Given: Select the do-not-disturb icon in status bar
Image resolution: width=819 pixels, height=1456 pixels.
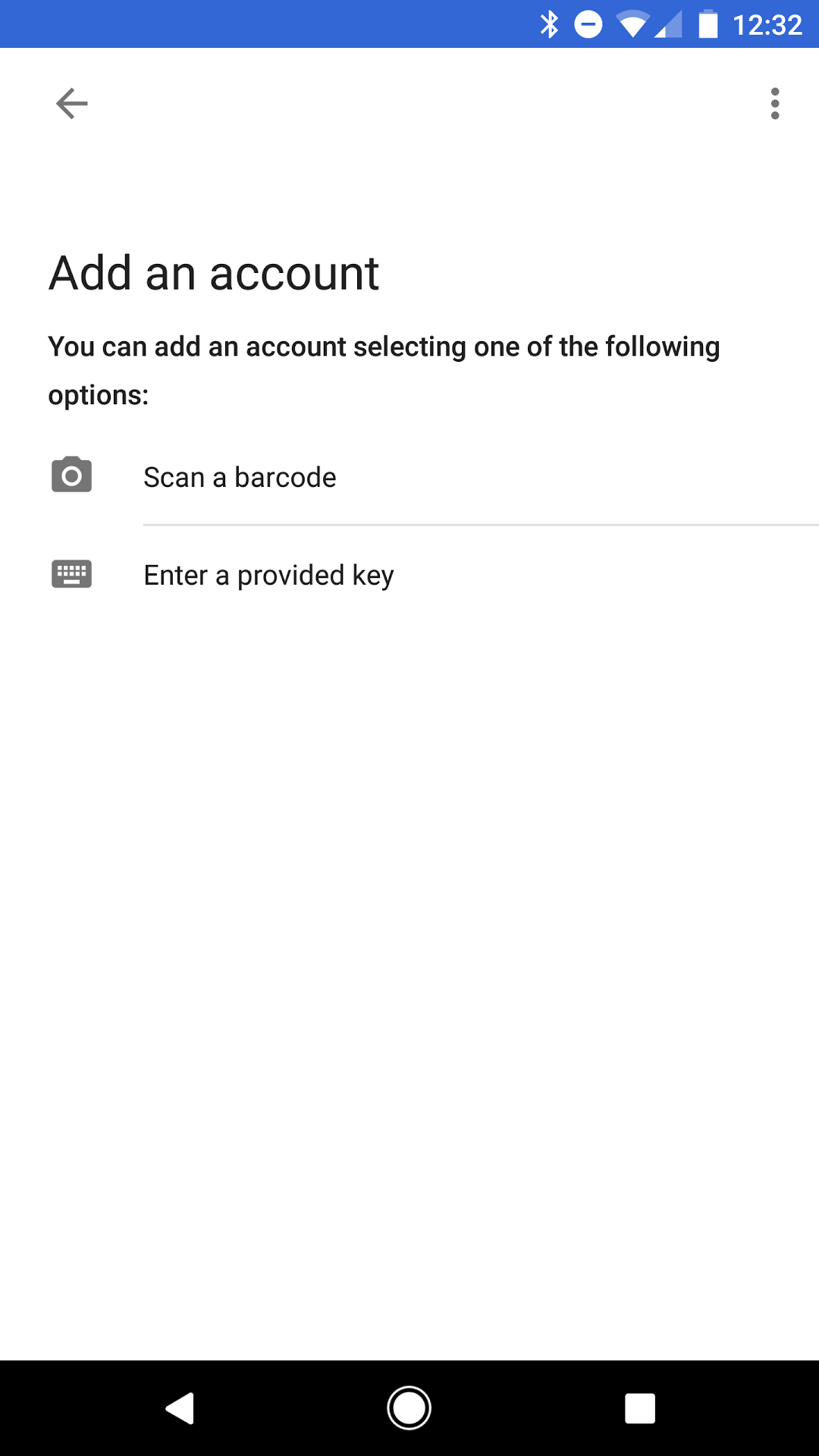Looking at the screenshot, I should [x=586, y=24].
